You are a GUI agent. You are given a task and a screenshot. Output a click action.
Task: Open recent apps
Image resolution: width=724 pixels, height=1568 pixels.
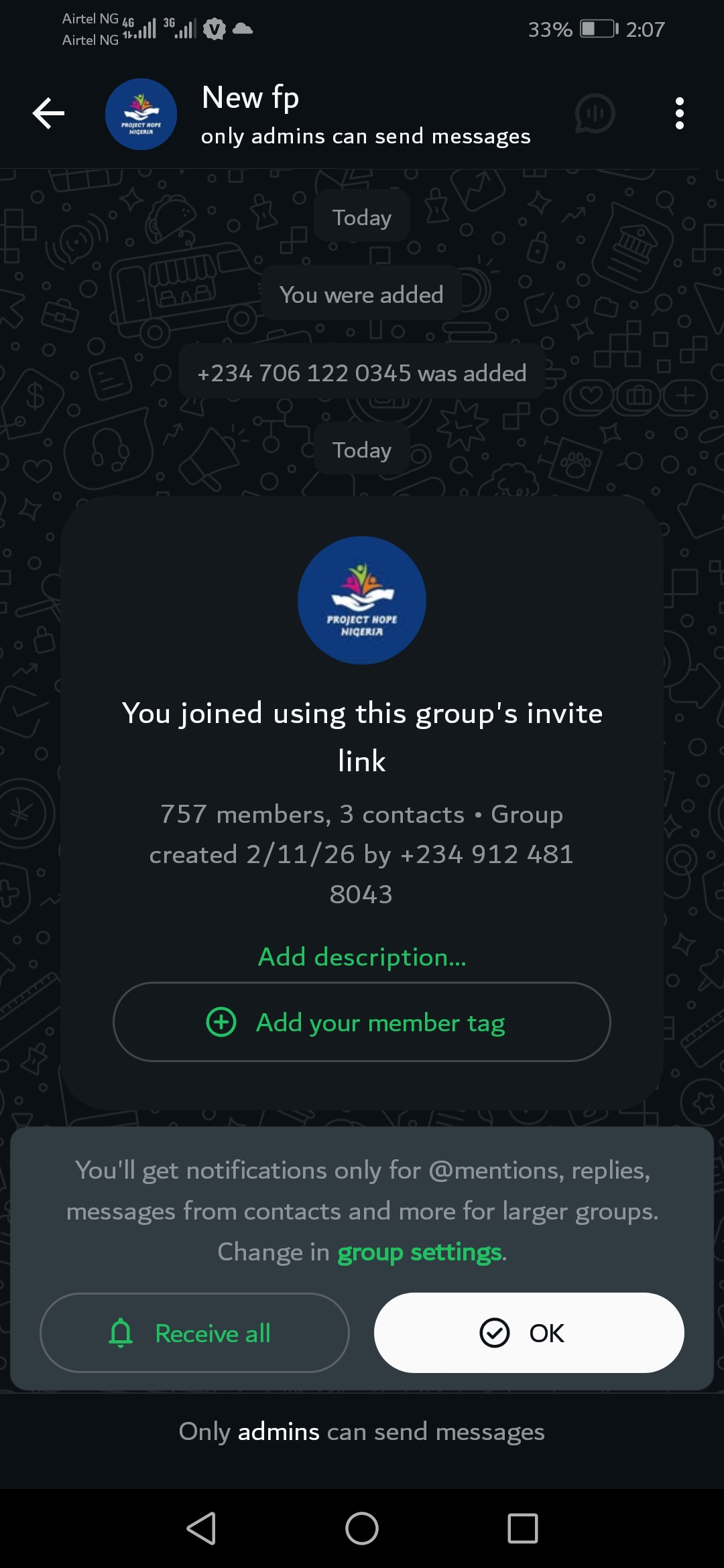(x=523, y=1528)
